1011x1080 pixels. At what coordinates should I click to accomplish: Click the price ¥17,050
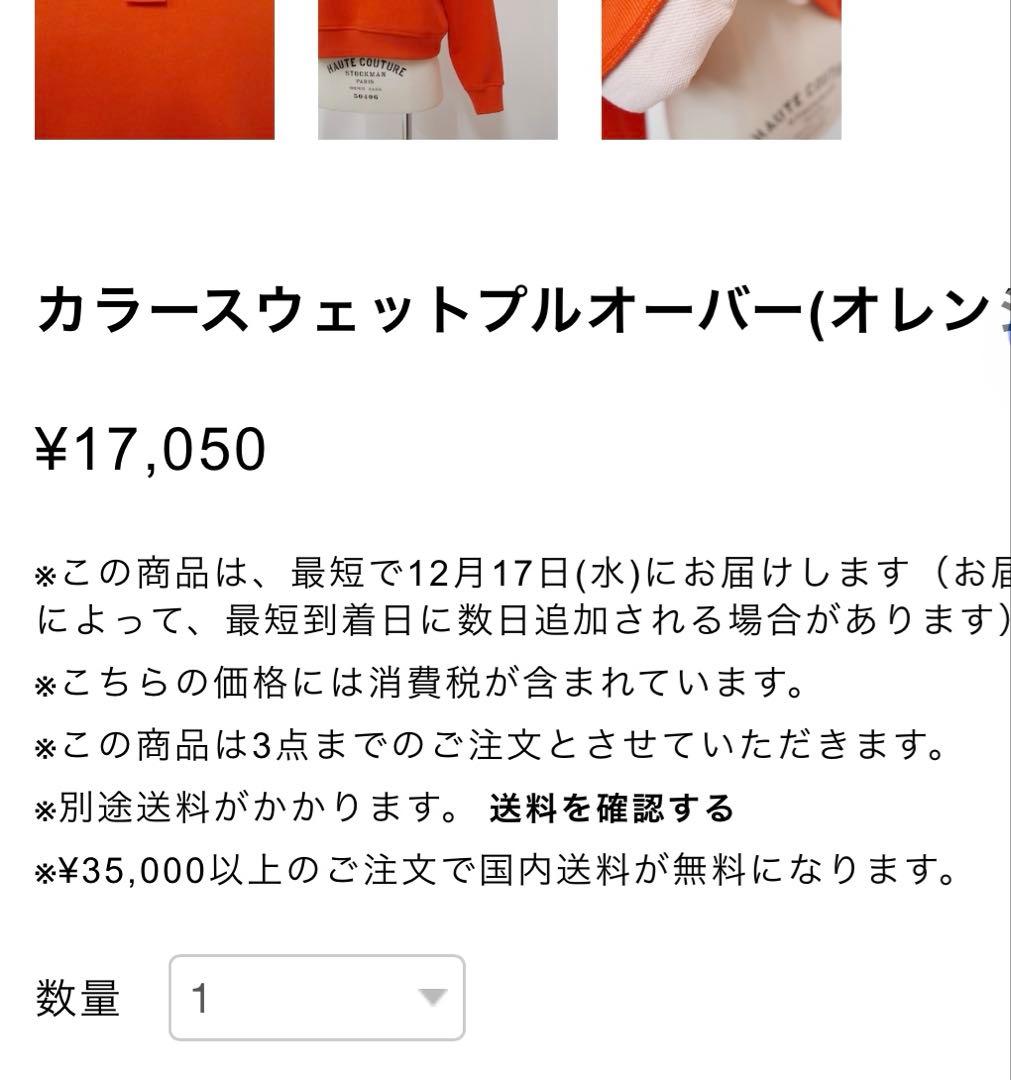(x=150, y=450)
